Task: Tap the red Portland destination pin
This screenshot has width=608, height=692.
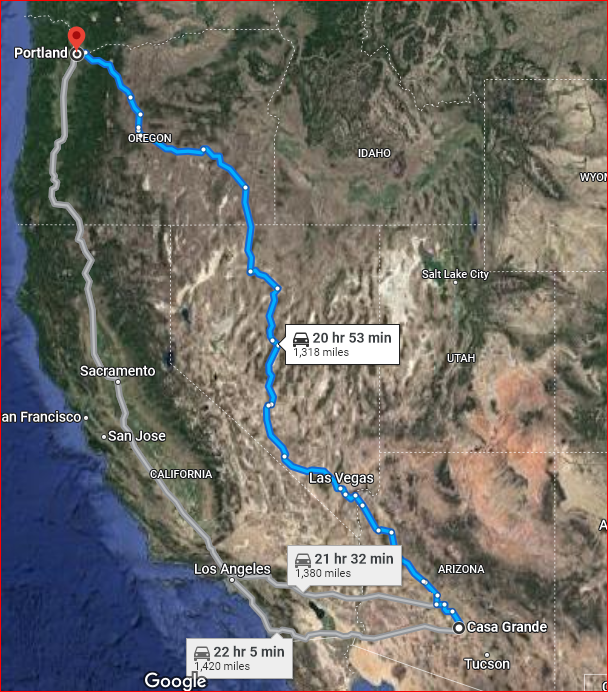Action: 75,38
